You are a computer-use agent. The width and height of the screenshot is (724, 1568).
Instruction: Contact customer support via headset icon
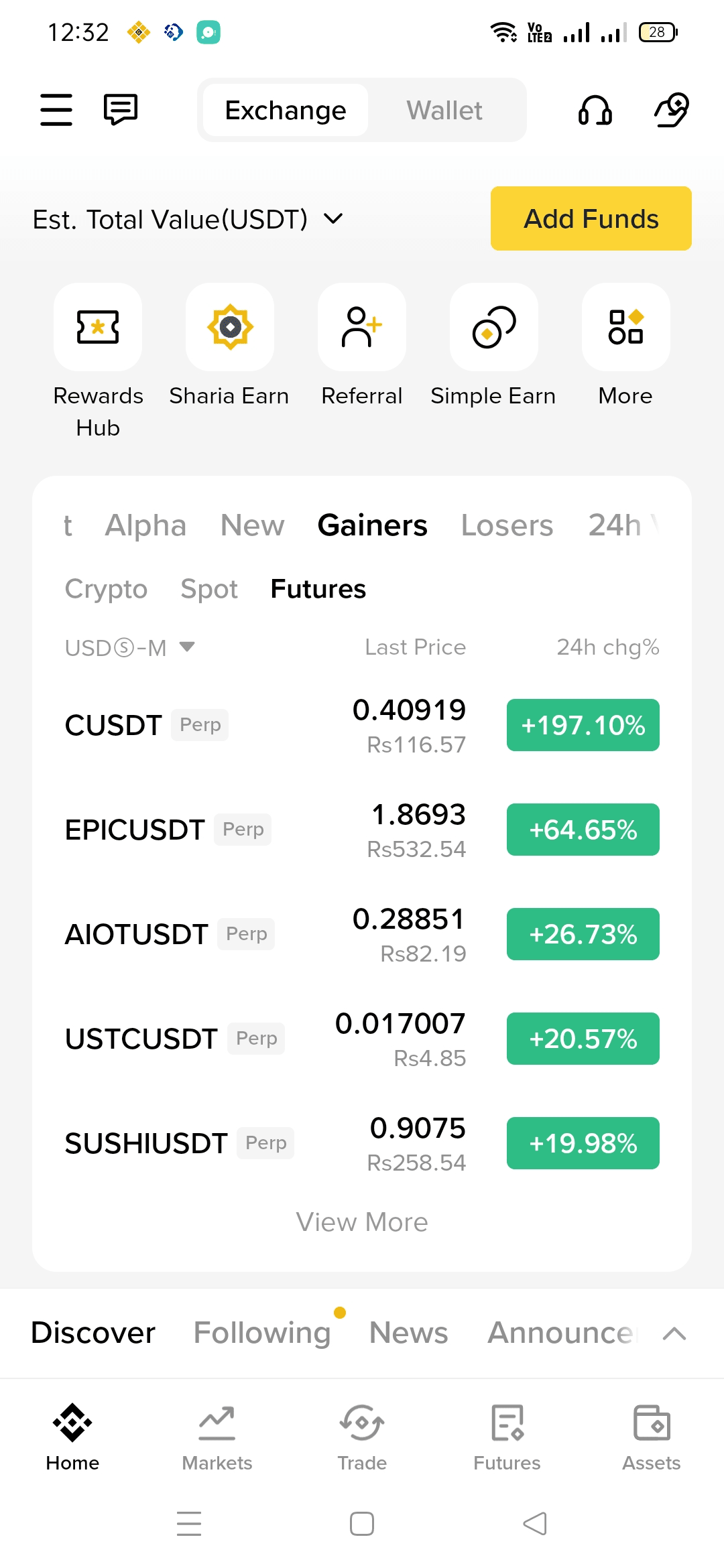[595, 110]
